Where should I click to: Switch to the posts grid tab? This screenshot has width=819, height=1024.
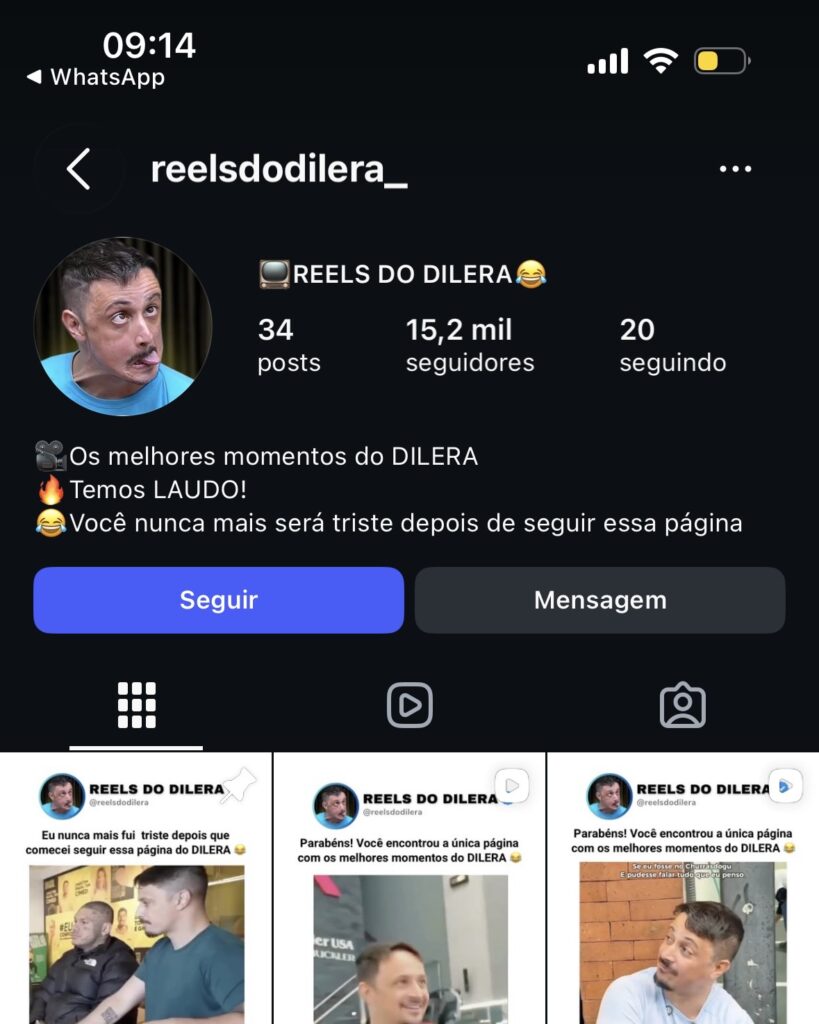click(x=136, y=705)
